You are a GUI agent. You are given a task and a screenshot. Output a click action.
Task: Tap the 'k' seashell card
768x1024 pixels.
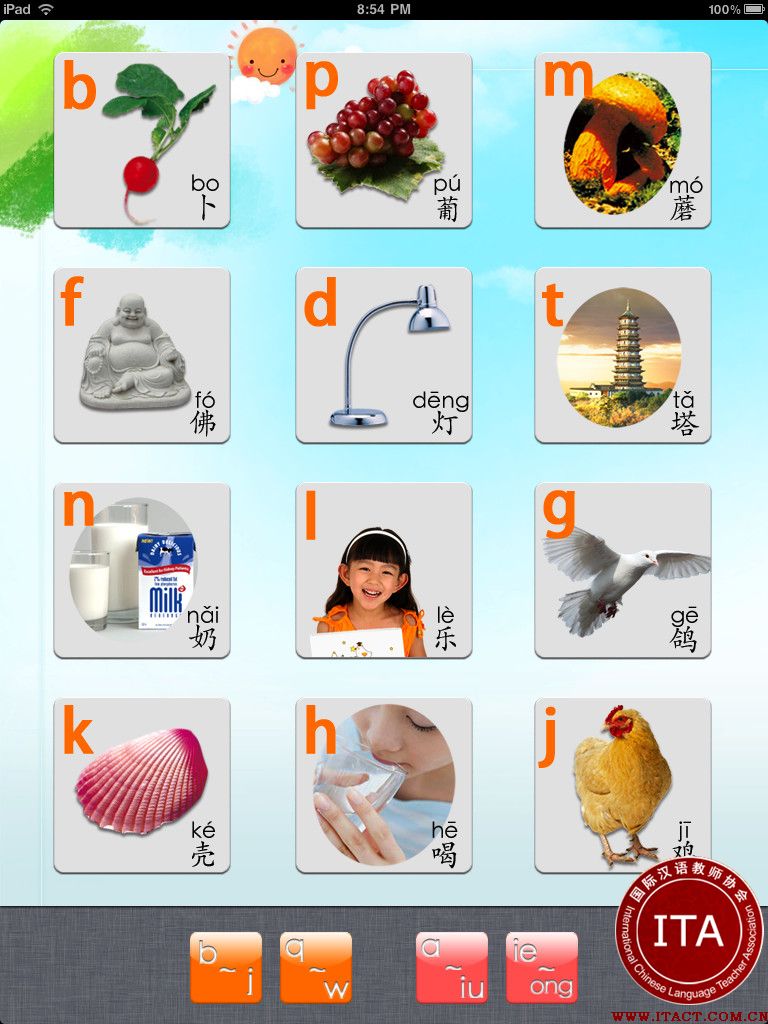pyautogui.click(x=142, y=785)
